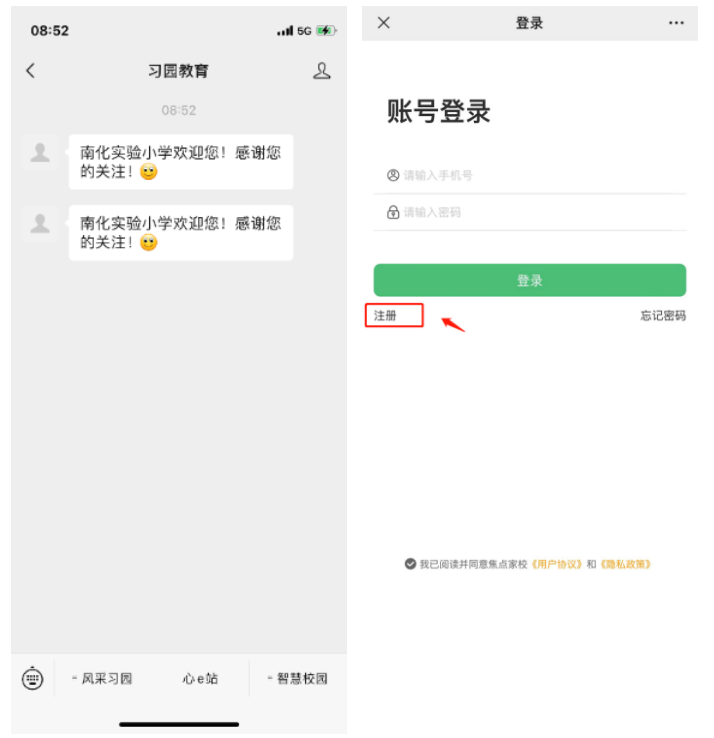Close the 登录 page
The image size is (714, 738).
384,23
